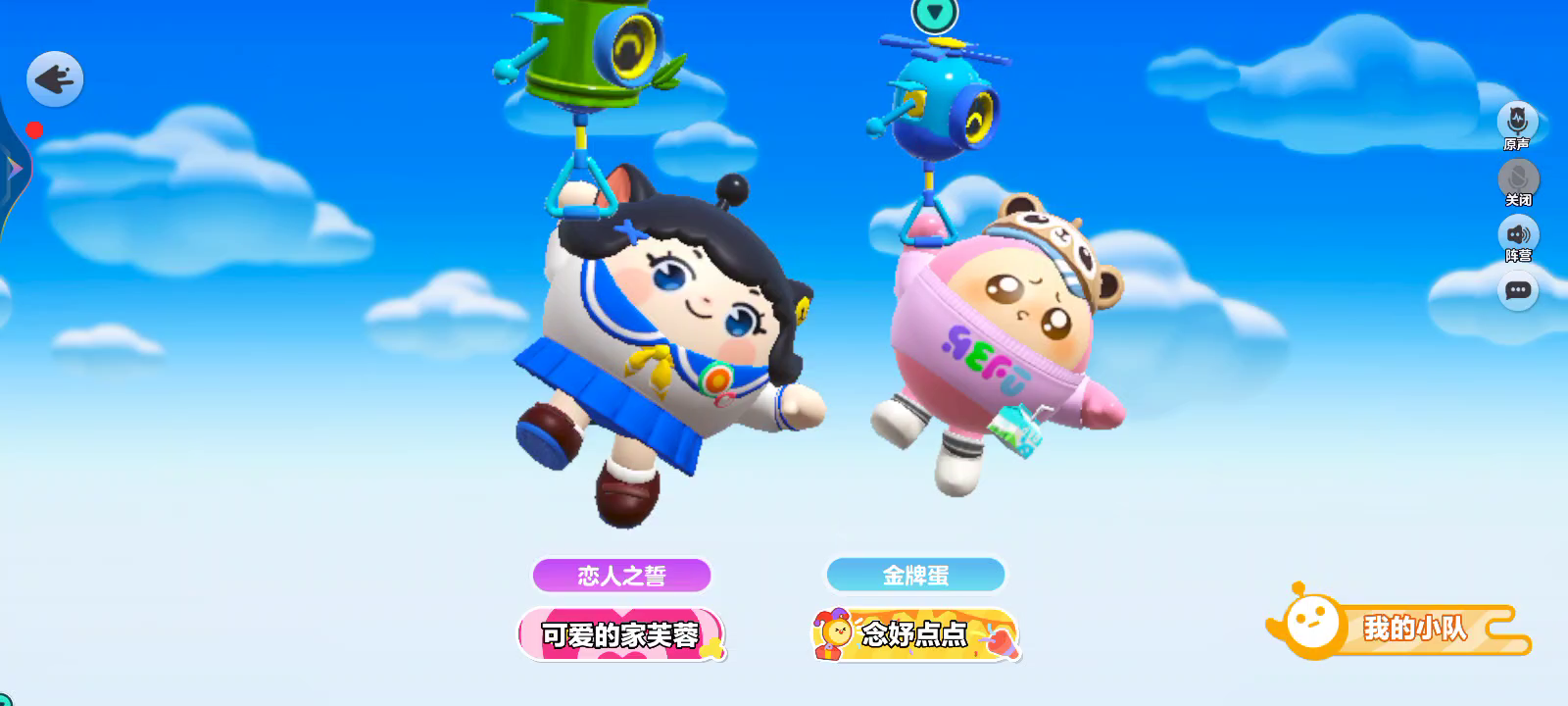Open the chat message bubble

click(x=1518, y=291)
